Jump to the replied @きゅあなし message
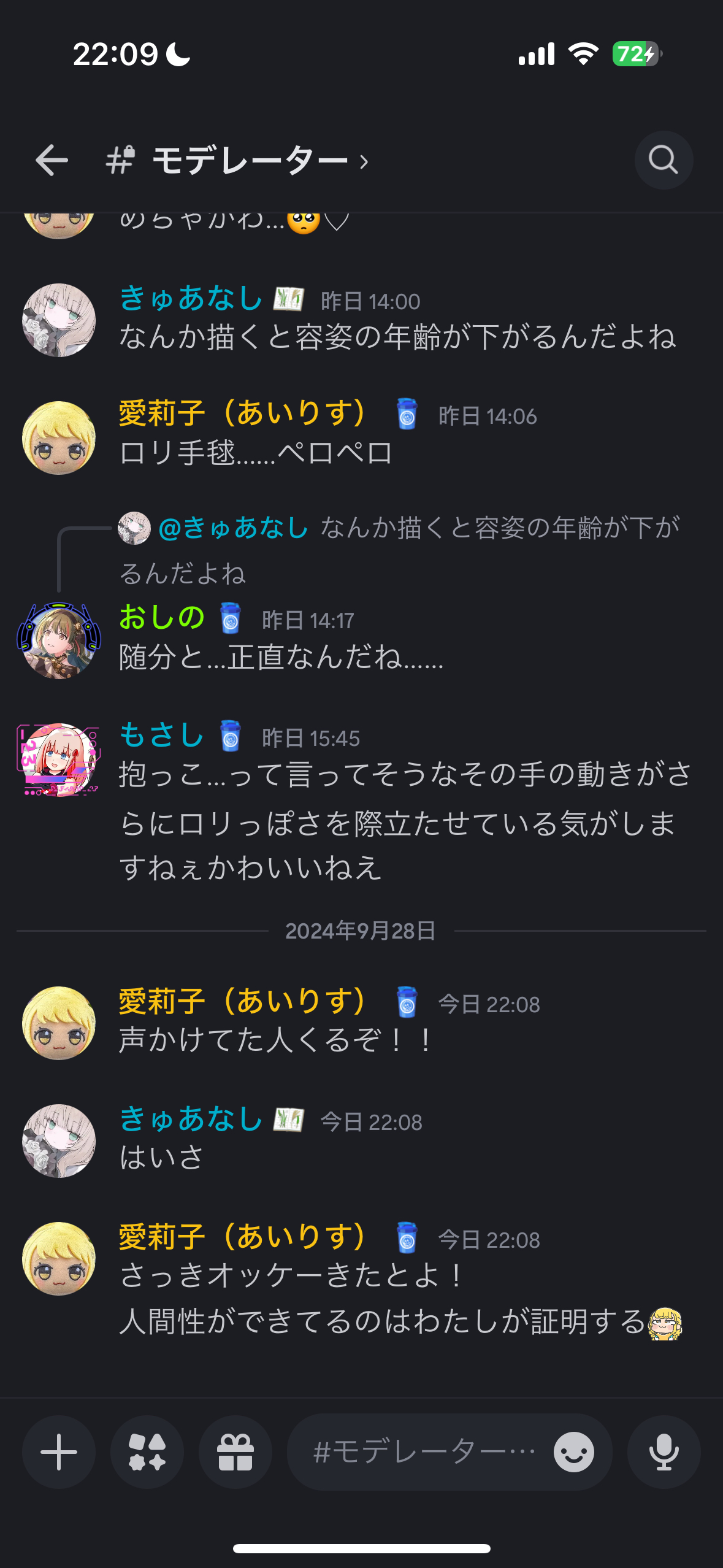The width and height of the screenshot is (723, 1568). [x=417, y=529]
